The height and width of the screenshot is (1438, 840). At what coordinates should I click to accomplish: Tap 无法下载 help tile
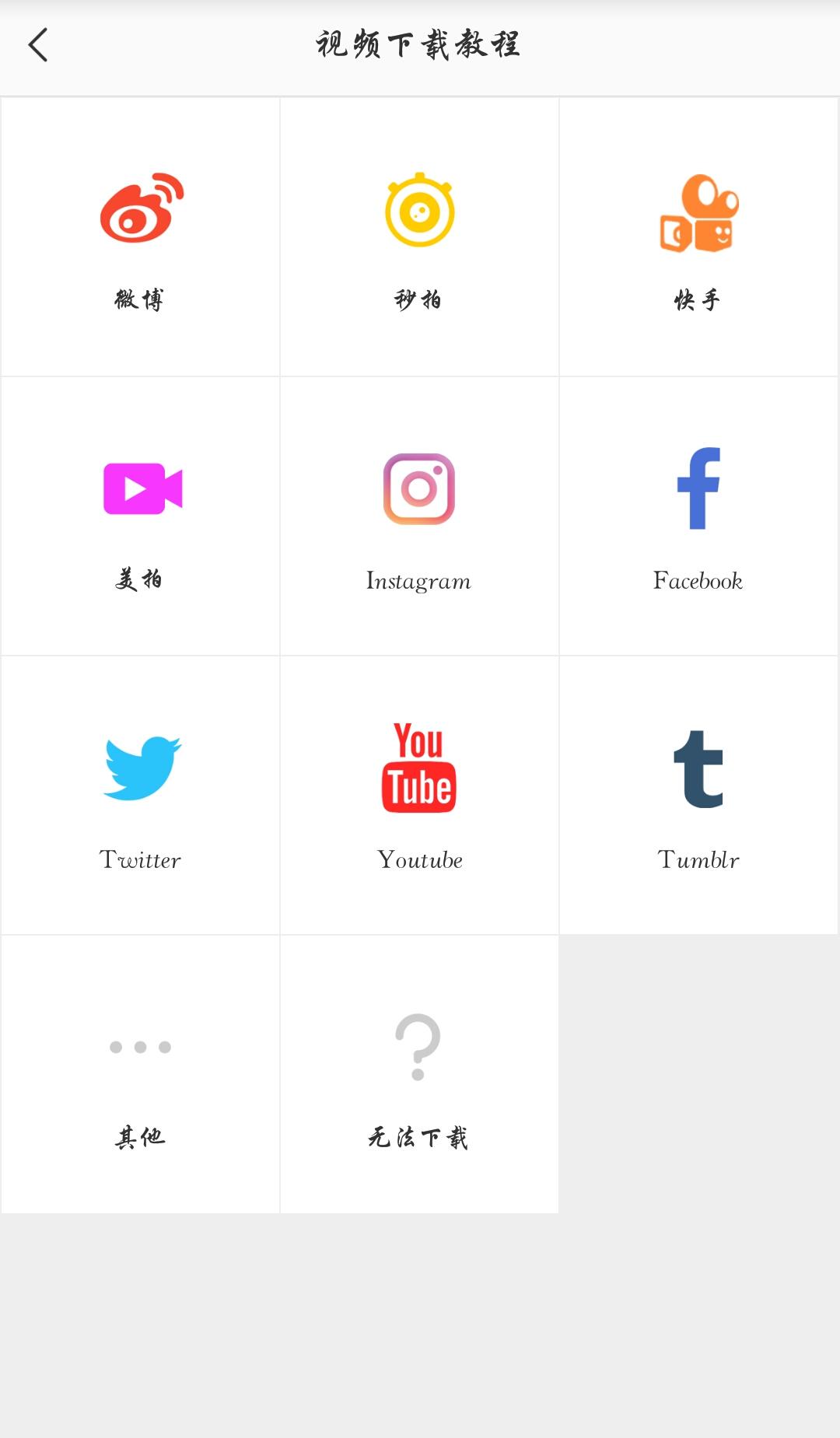click(x=419, y=1074)
